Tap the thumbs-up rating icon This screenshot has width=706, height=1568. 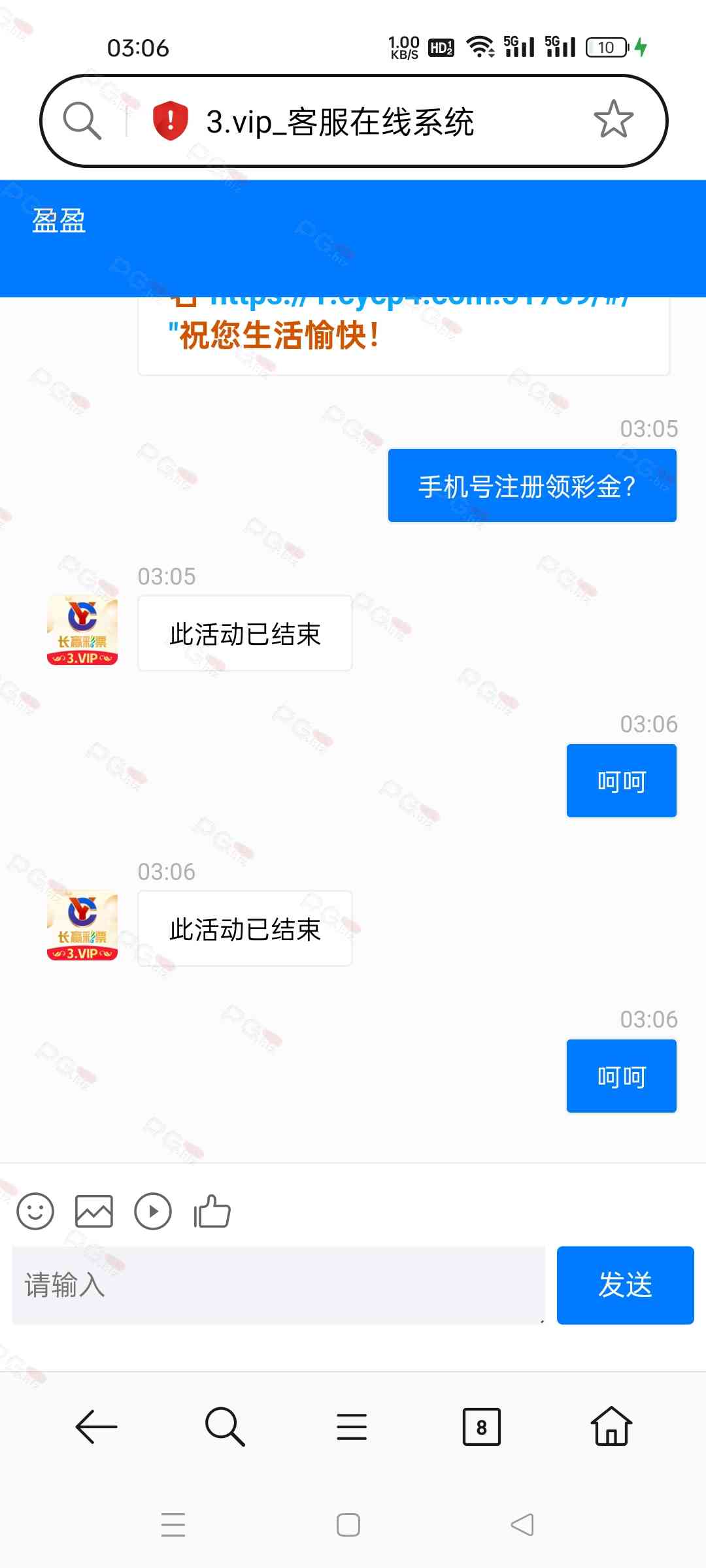coord(212,1211)
